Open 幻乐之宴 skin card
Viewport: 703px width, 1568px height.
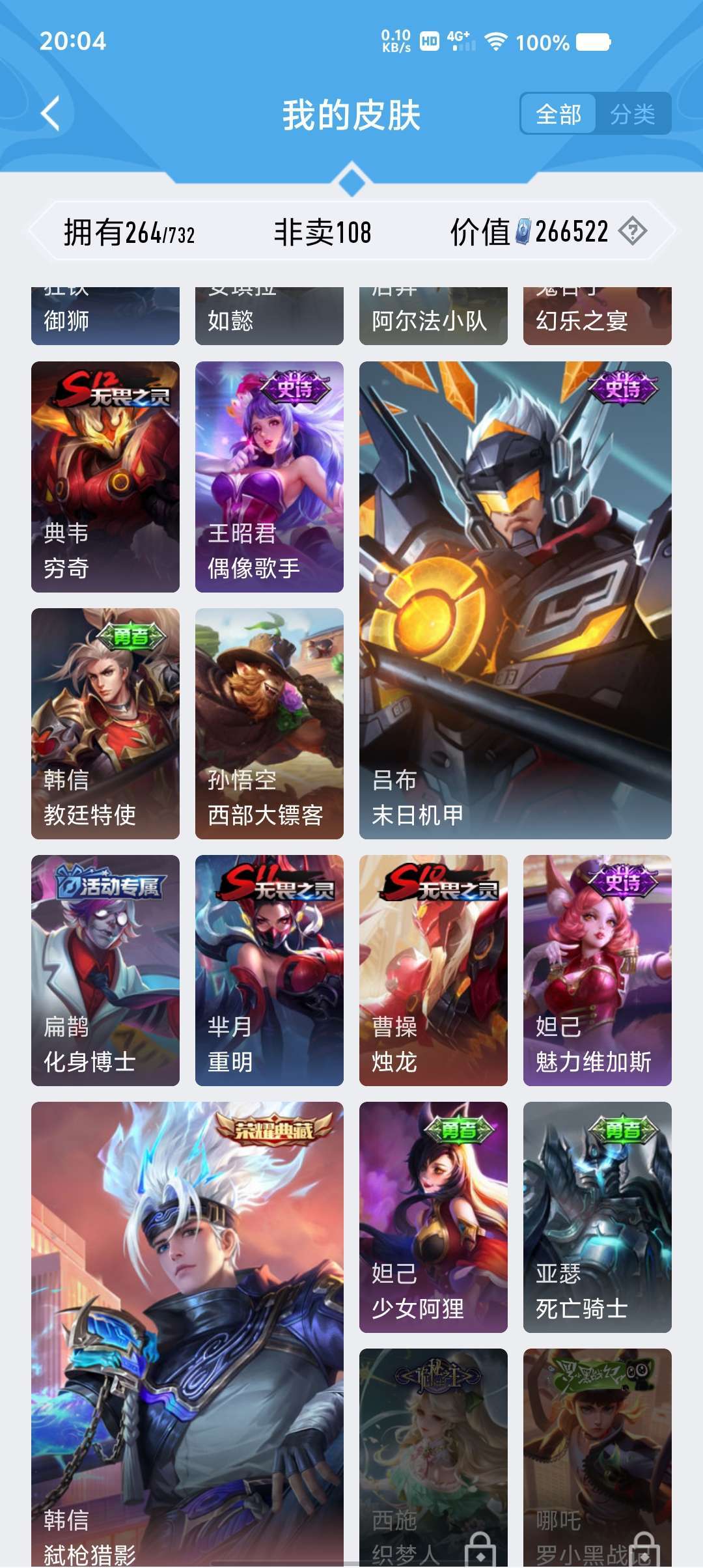point(598,316)
